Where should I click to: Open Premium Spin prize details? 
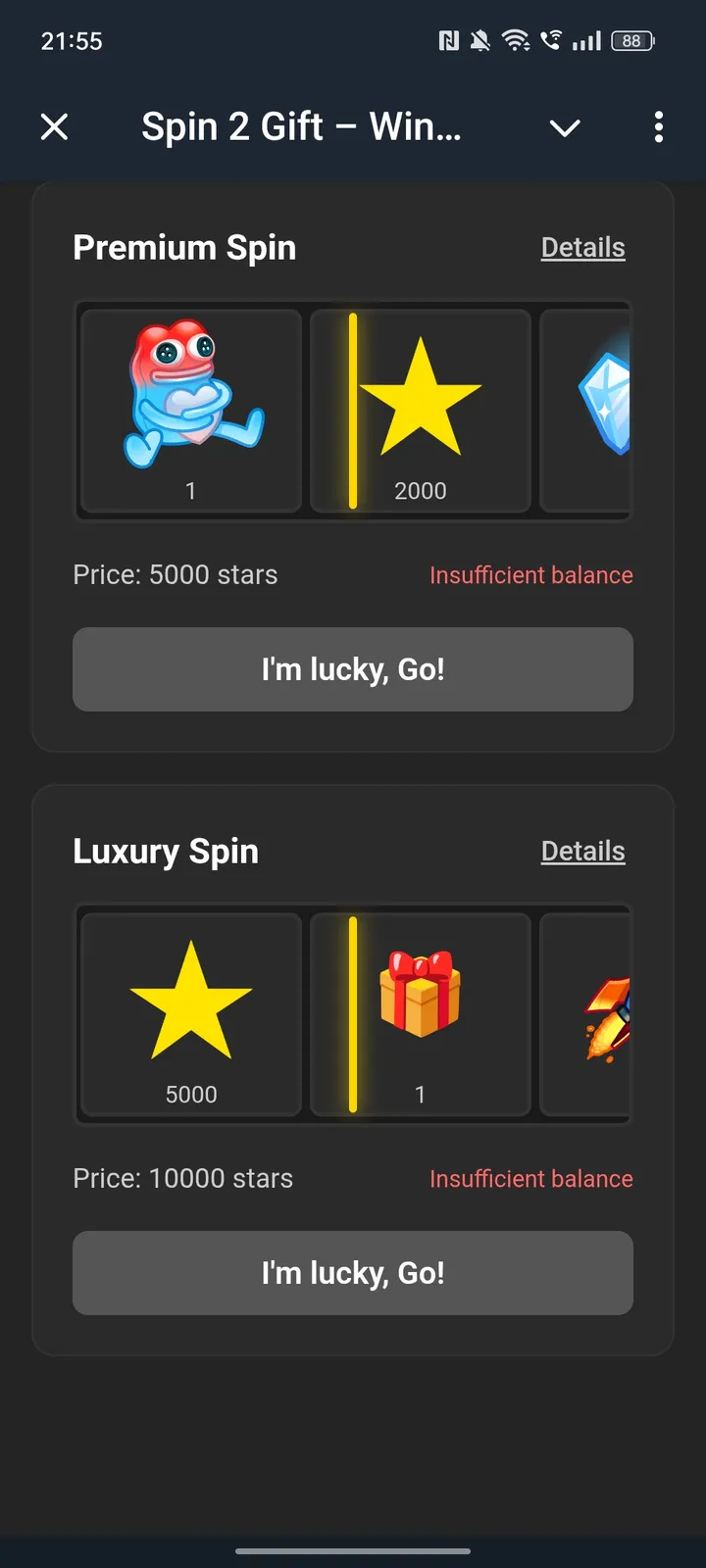click(x=583, y=247)
